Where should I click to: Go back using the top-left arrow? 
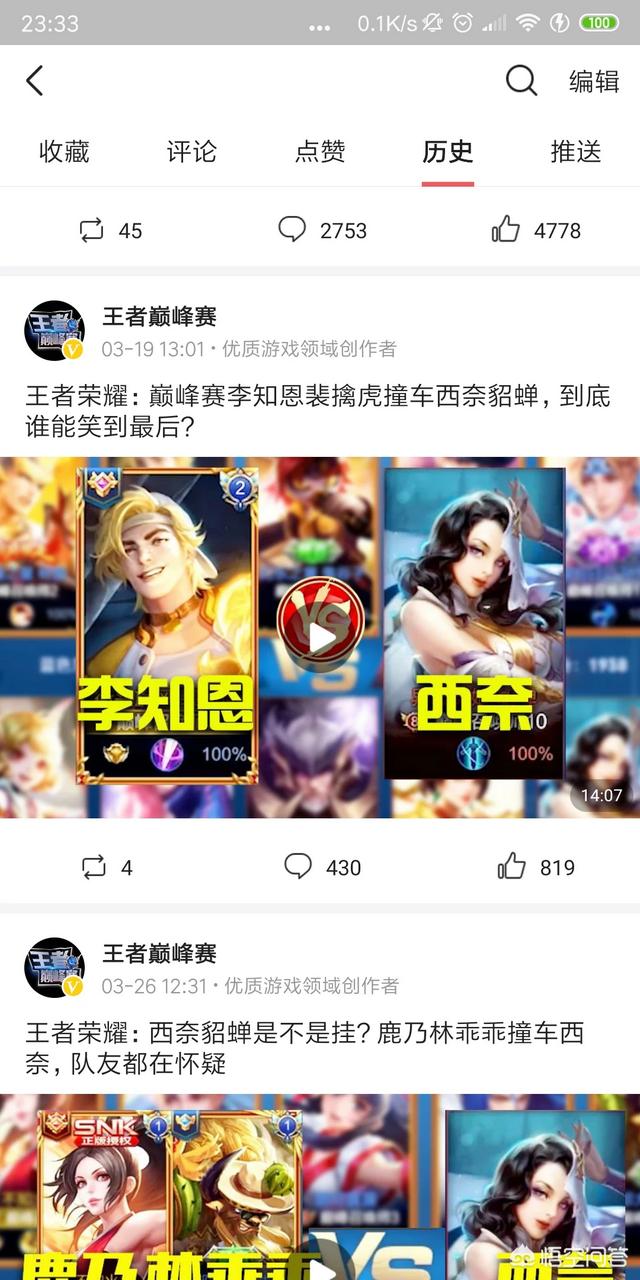[35, 81]
